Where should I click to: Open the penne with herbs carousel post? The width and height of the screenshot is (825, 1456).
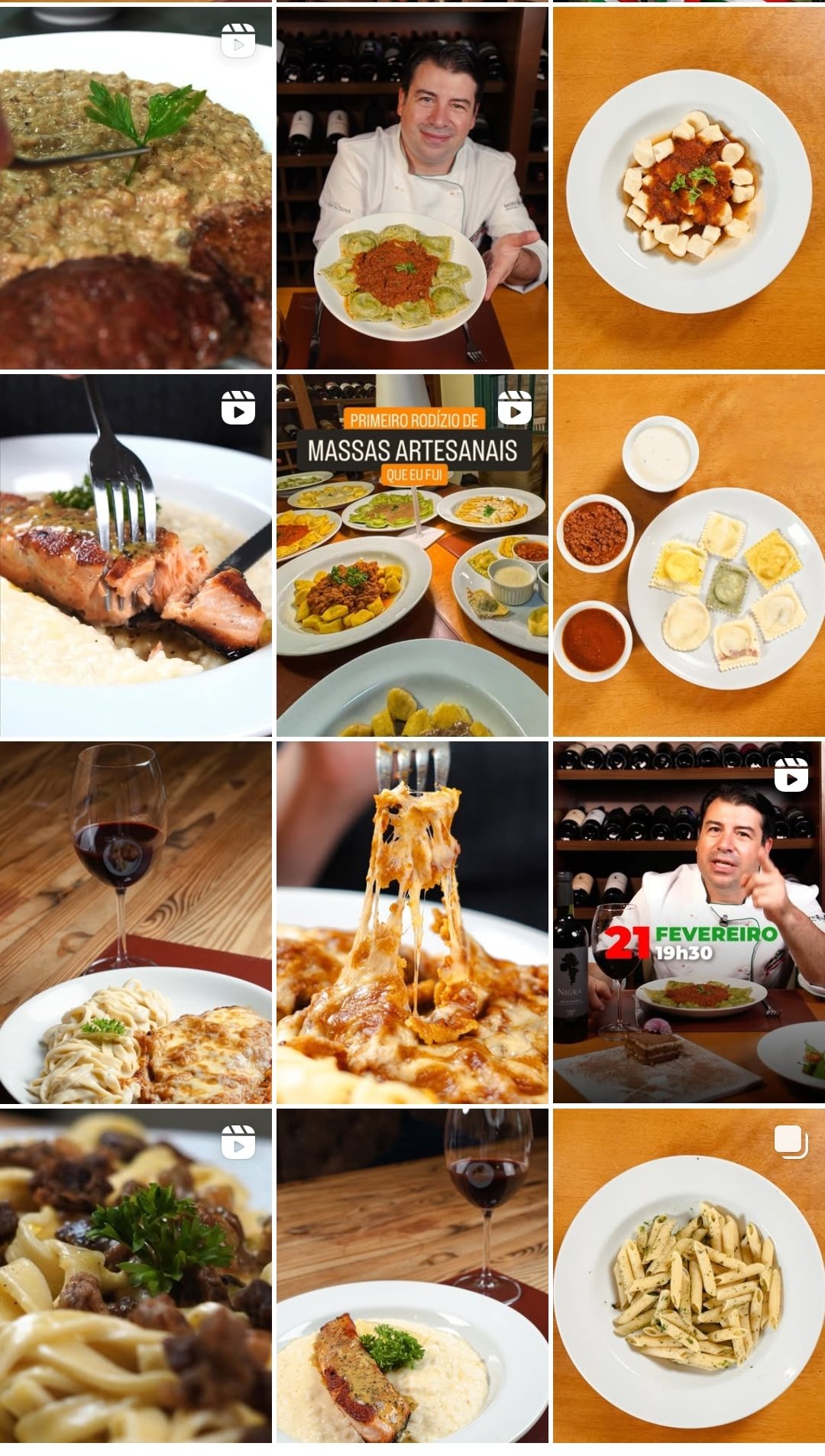pyautogui.click(x=688, y=1275)
